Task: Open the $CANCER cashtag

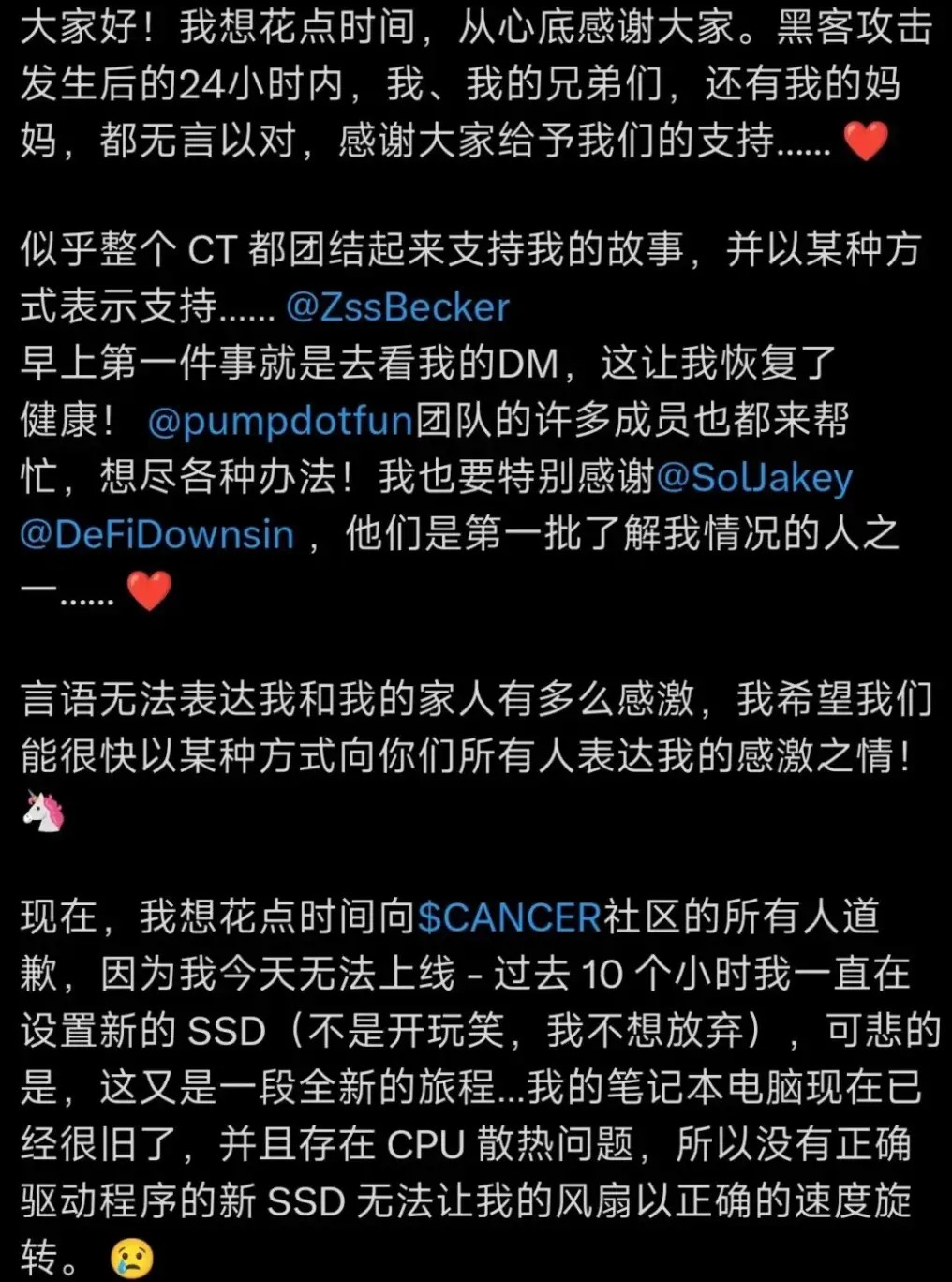Action: (509, 917)
